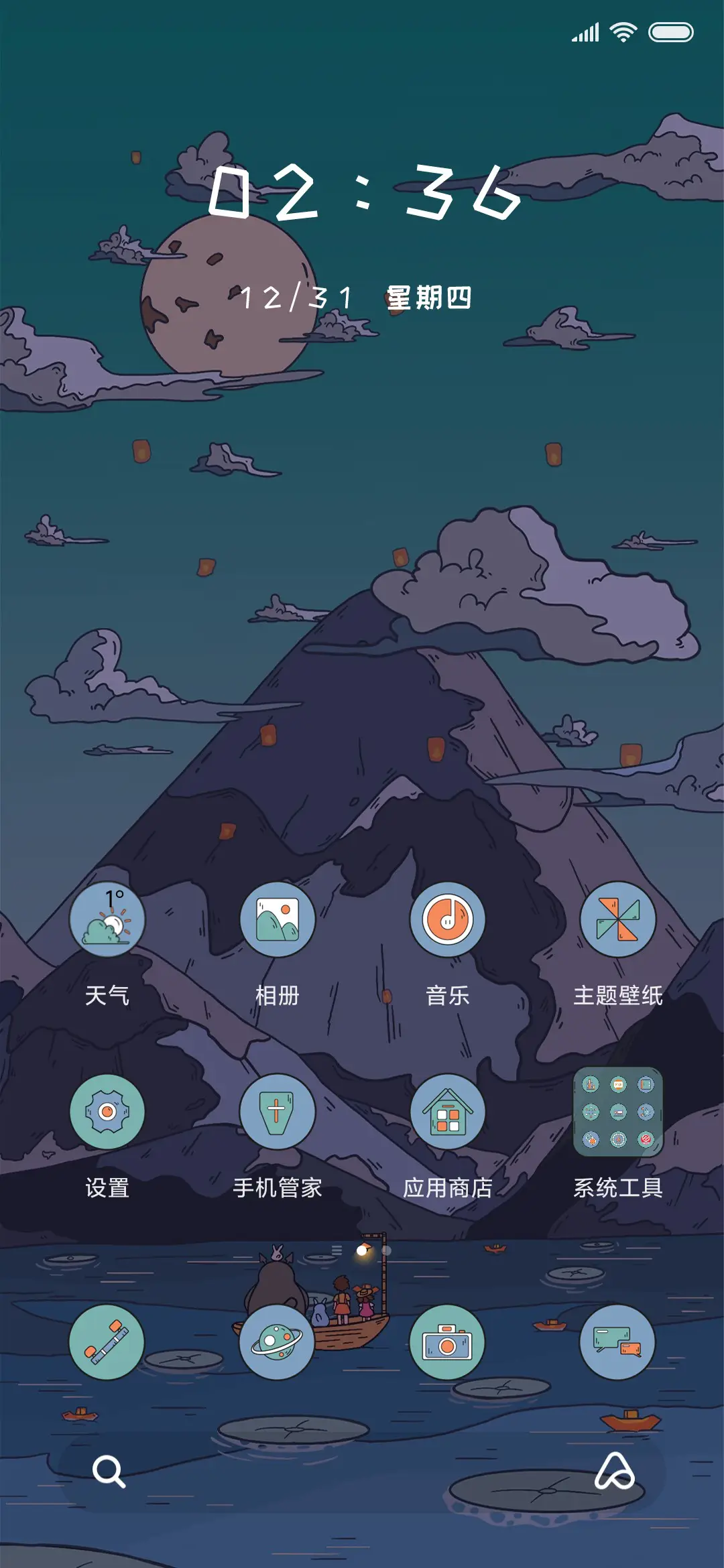
Task: Open Themes and Wallpapers (主题壁纸)
Action: (x=618, y=921)
